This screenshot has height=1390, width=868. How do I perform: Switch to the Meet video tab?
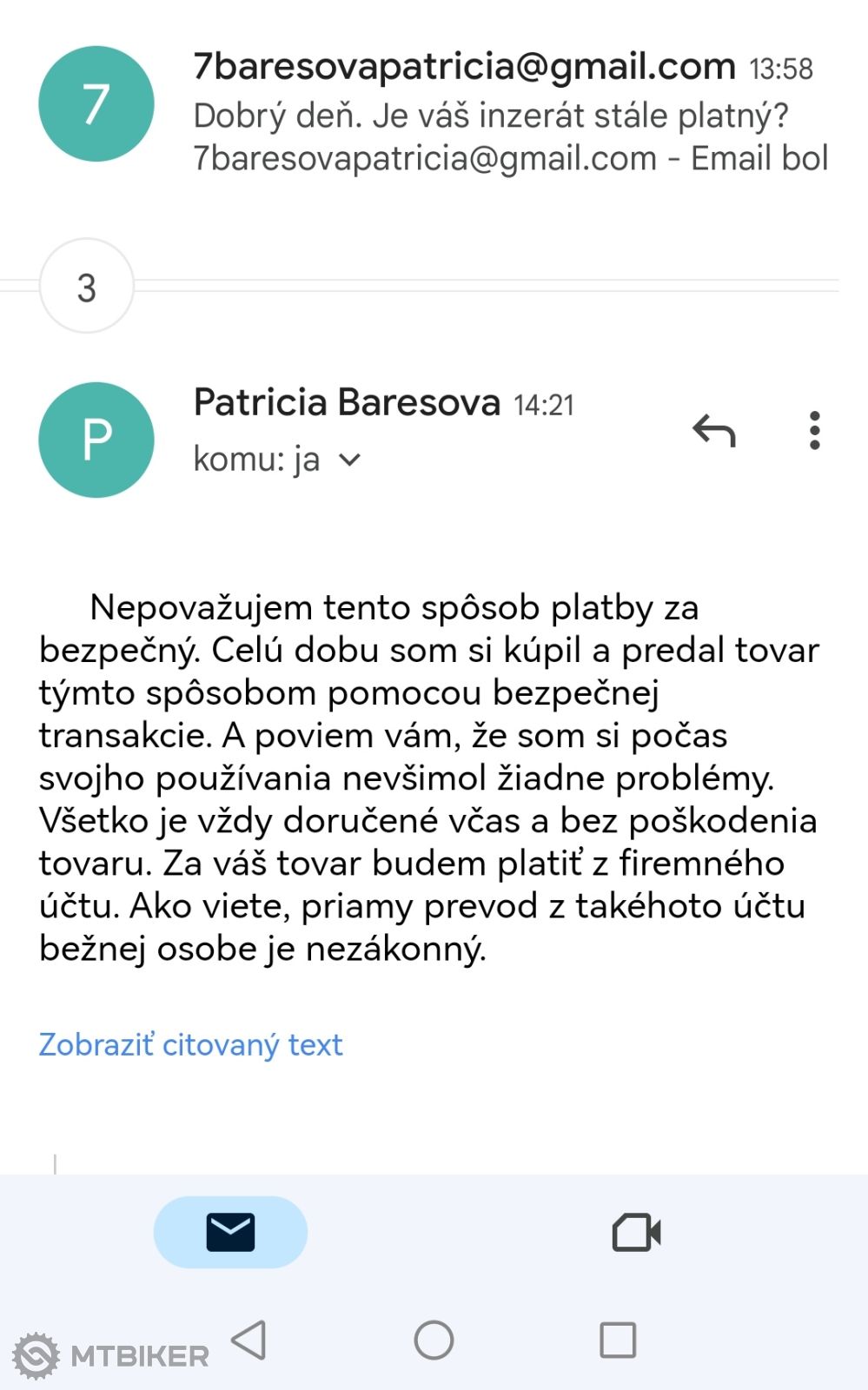[636, 1232]
